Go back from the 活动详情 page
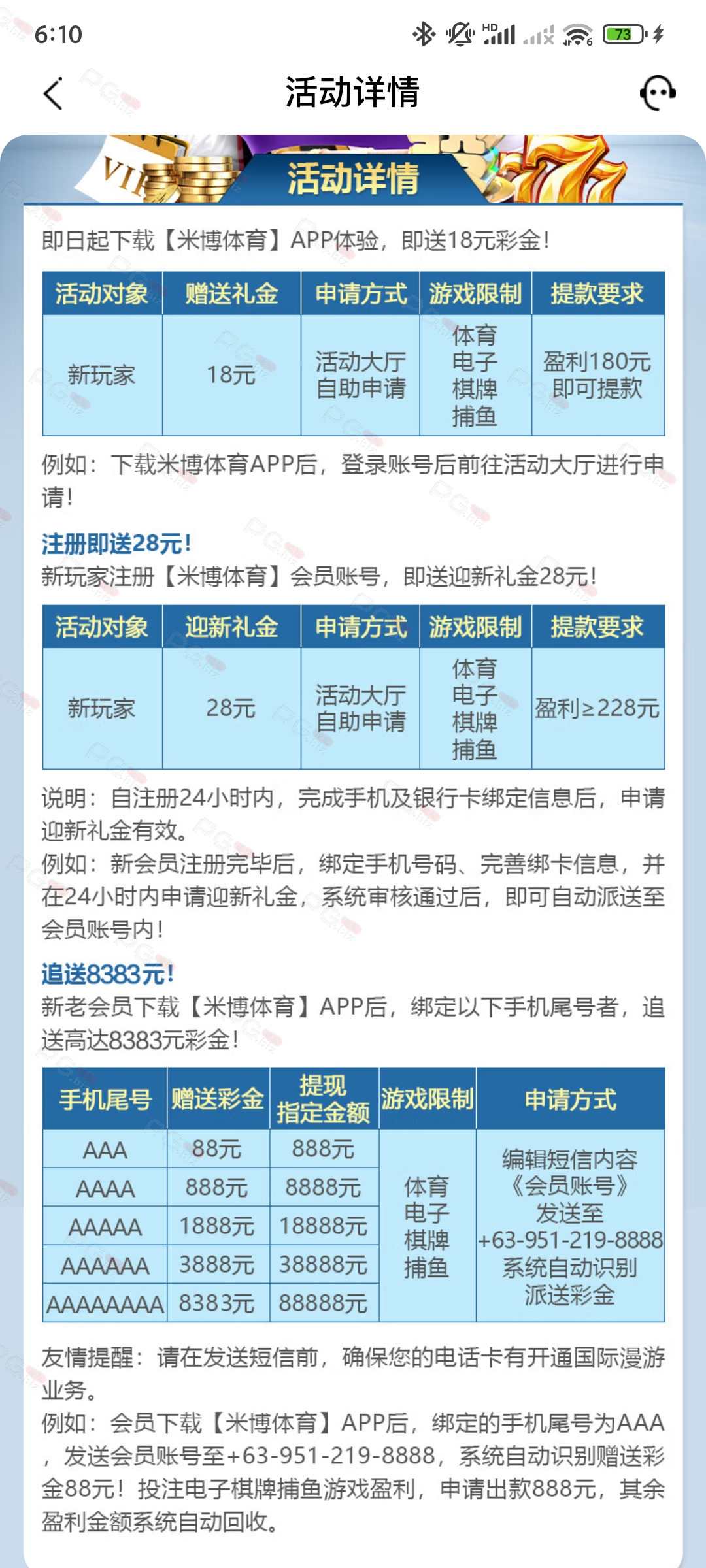This screenshot has width=706, height=1568. tap(54, 93)
